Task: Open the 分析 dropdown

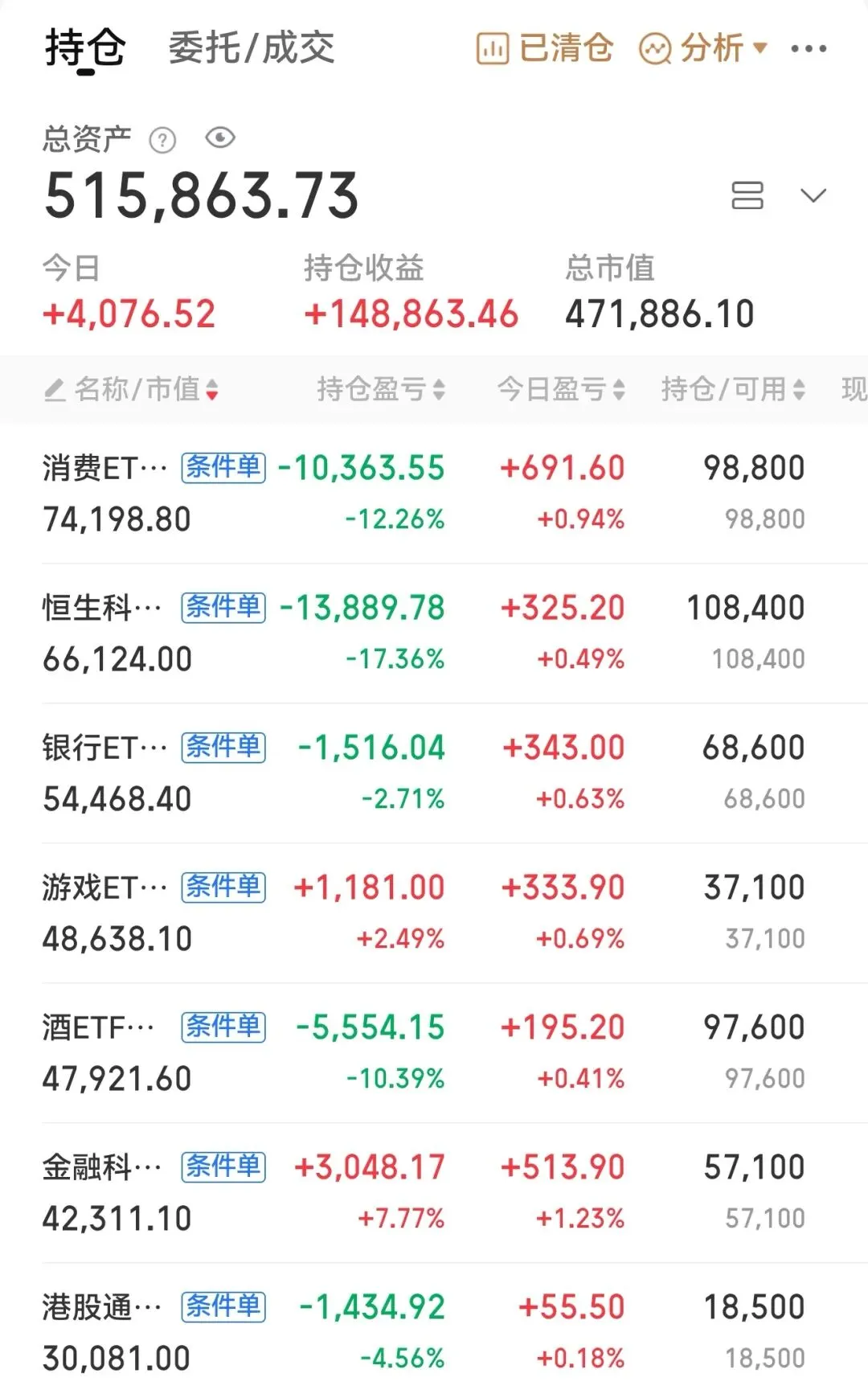Action: [703, 48]
